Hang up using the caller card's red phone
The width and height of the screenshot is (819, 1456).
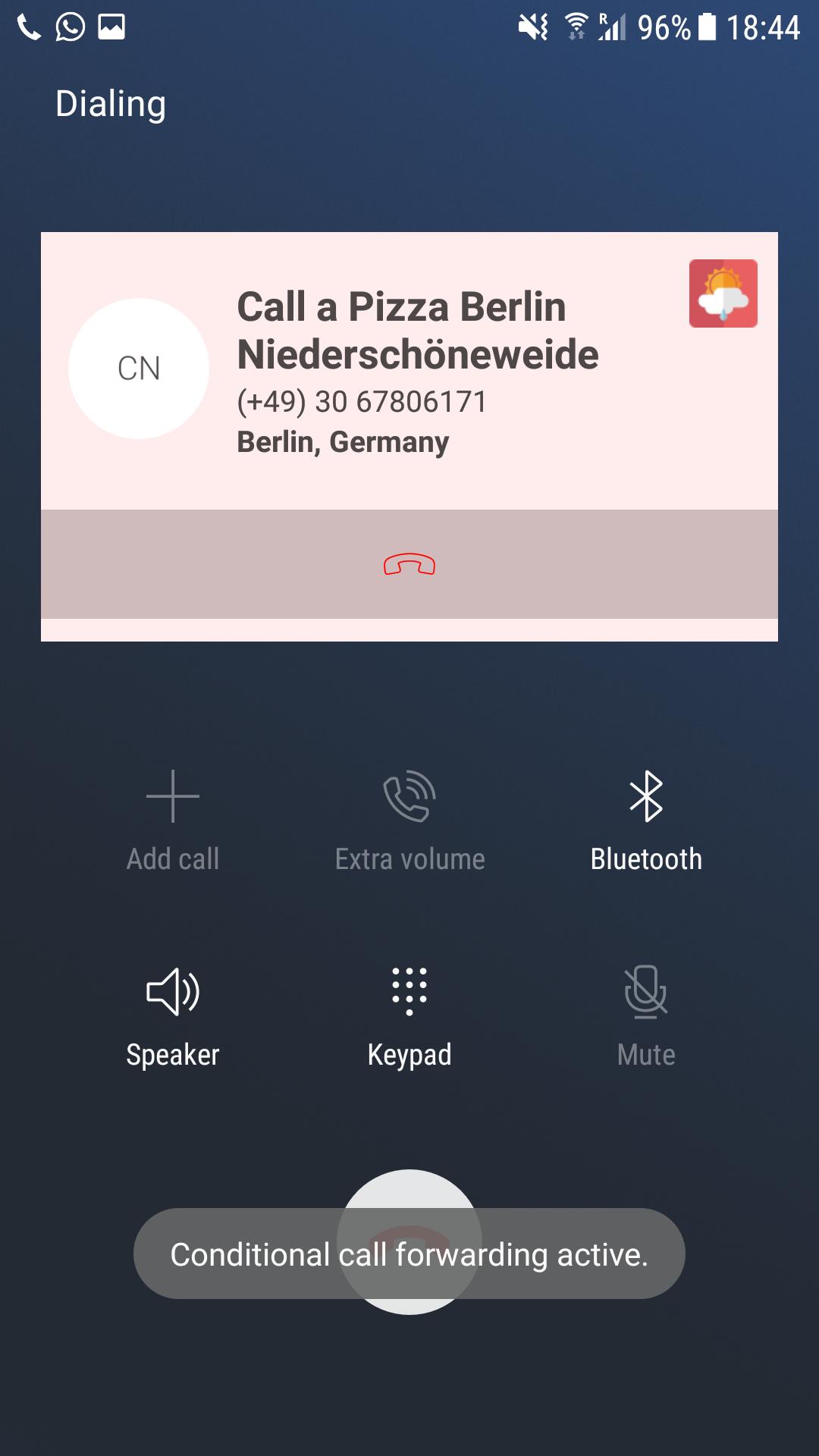coord(409,564)
